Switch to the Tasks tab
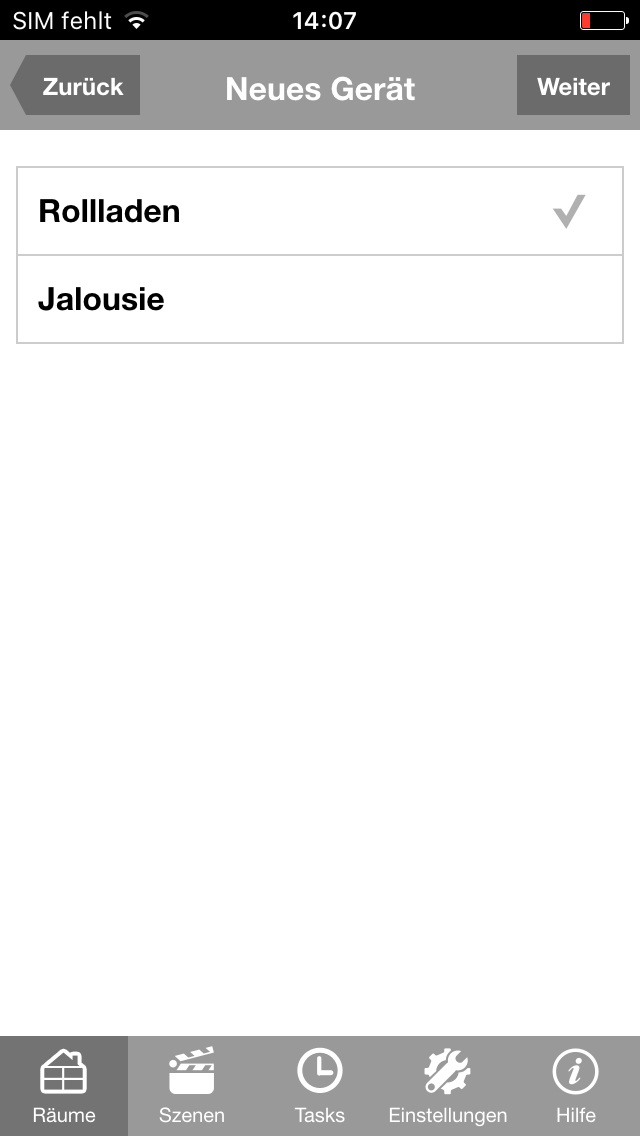Viewport: 640px width, 1136px height. [x=320, y=1086]
